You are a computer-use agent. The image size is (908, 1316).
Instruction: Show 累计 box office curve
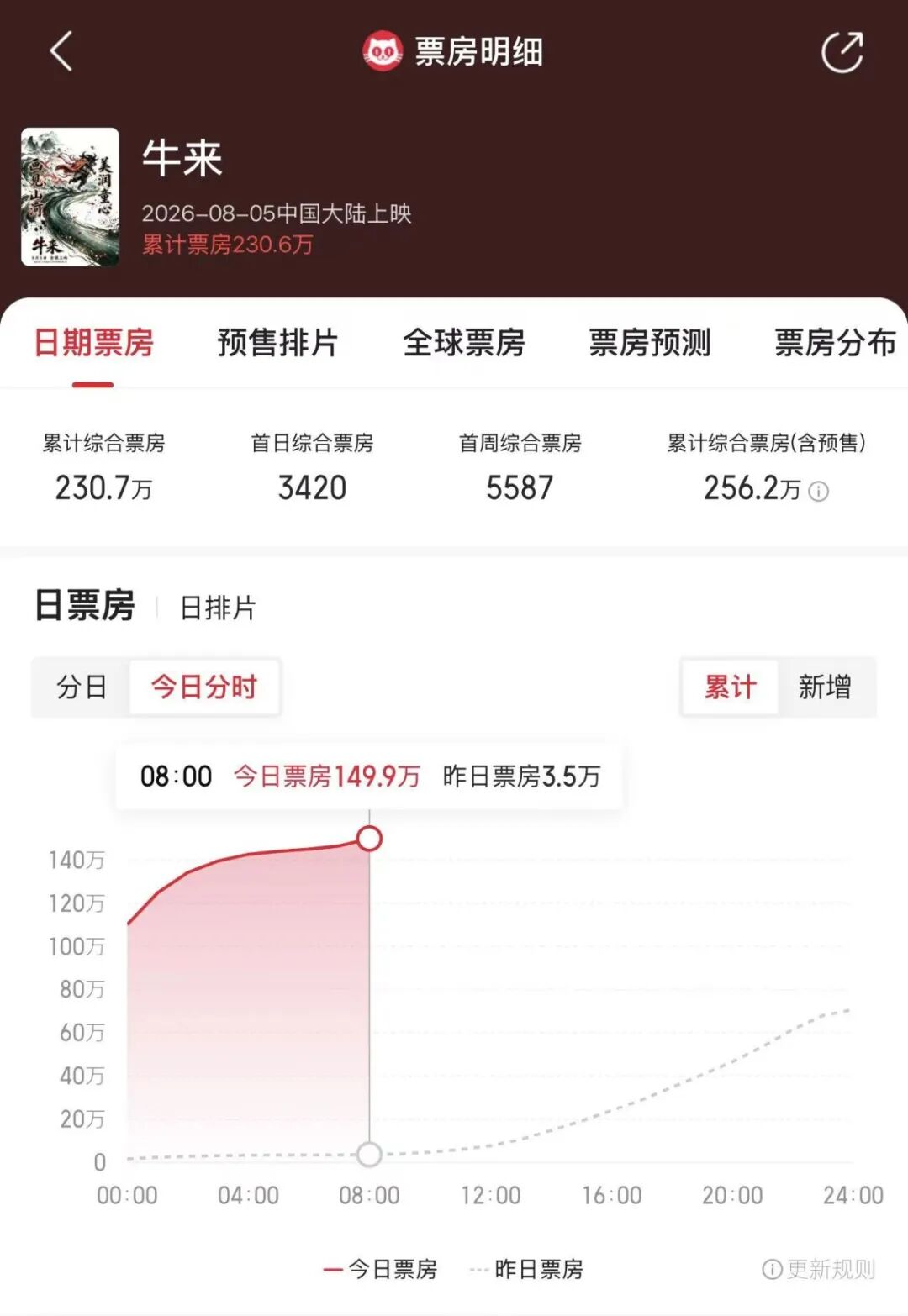tap(730, 687)
